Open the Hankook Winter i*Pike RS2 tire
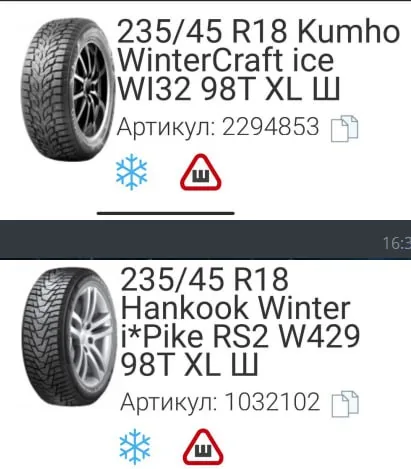Viewport: 411px width, 469px height. click(x=240, y=322)
